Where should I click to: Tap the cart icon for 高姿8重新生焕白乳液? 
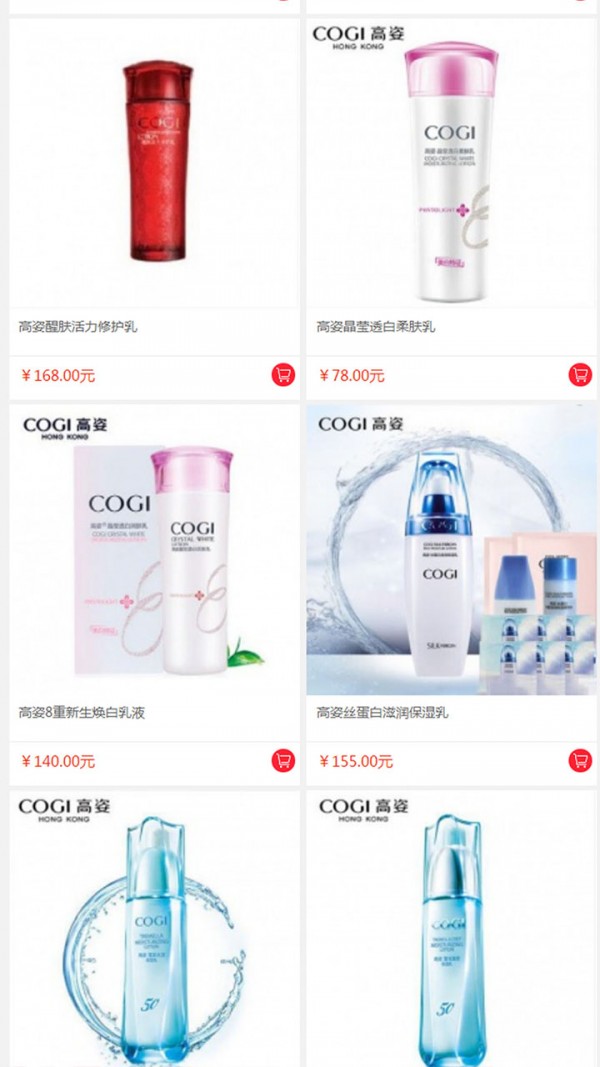click(x=283, y=761)
